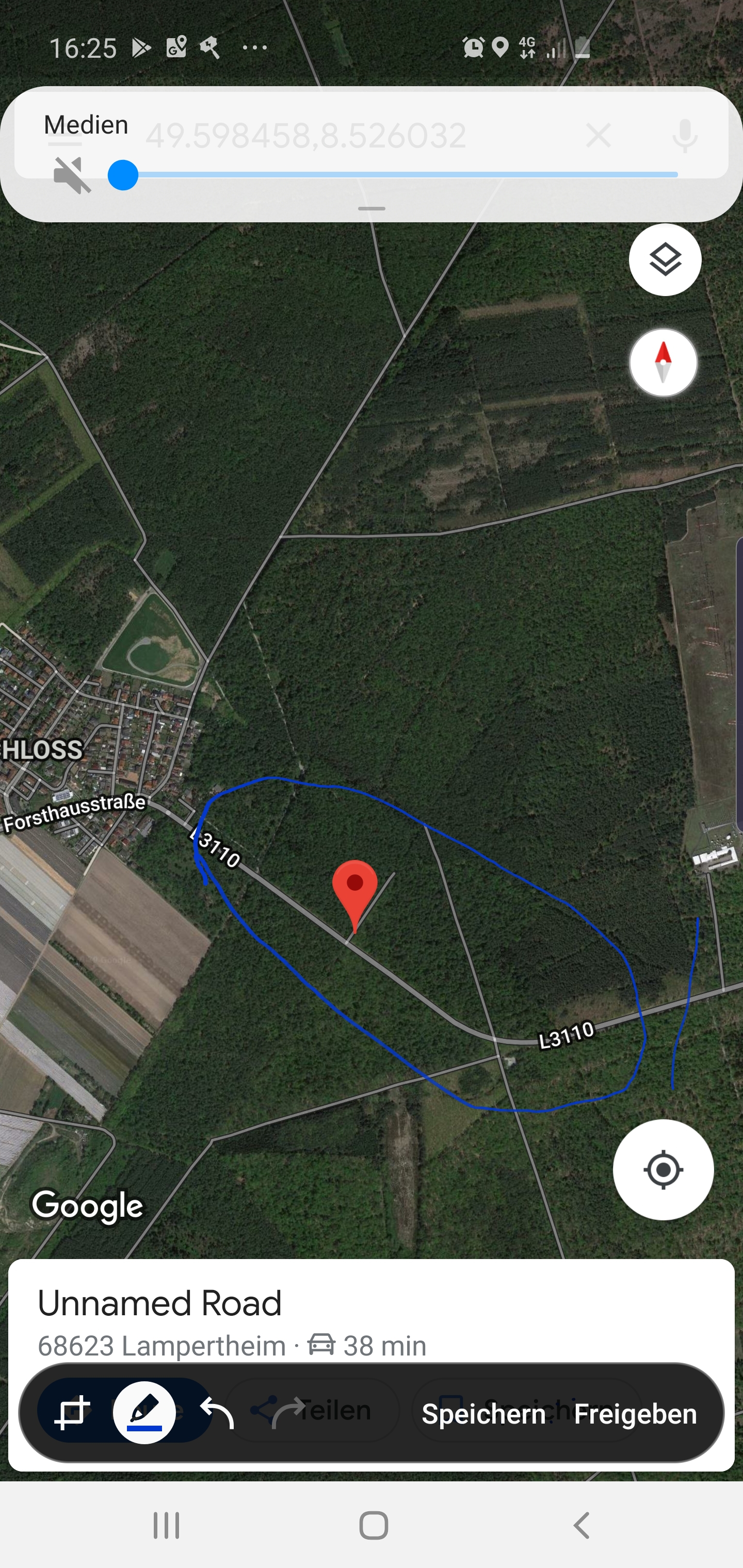Tap Speichern to save the screenshot
This screenshot has width=743, height=1568.
point(483,1414)
